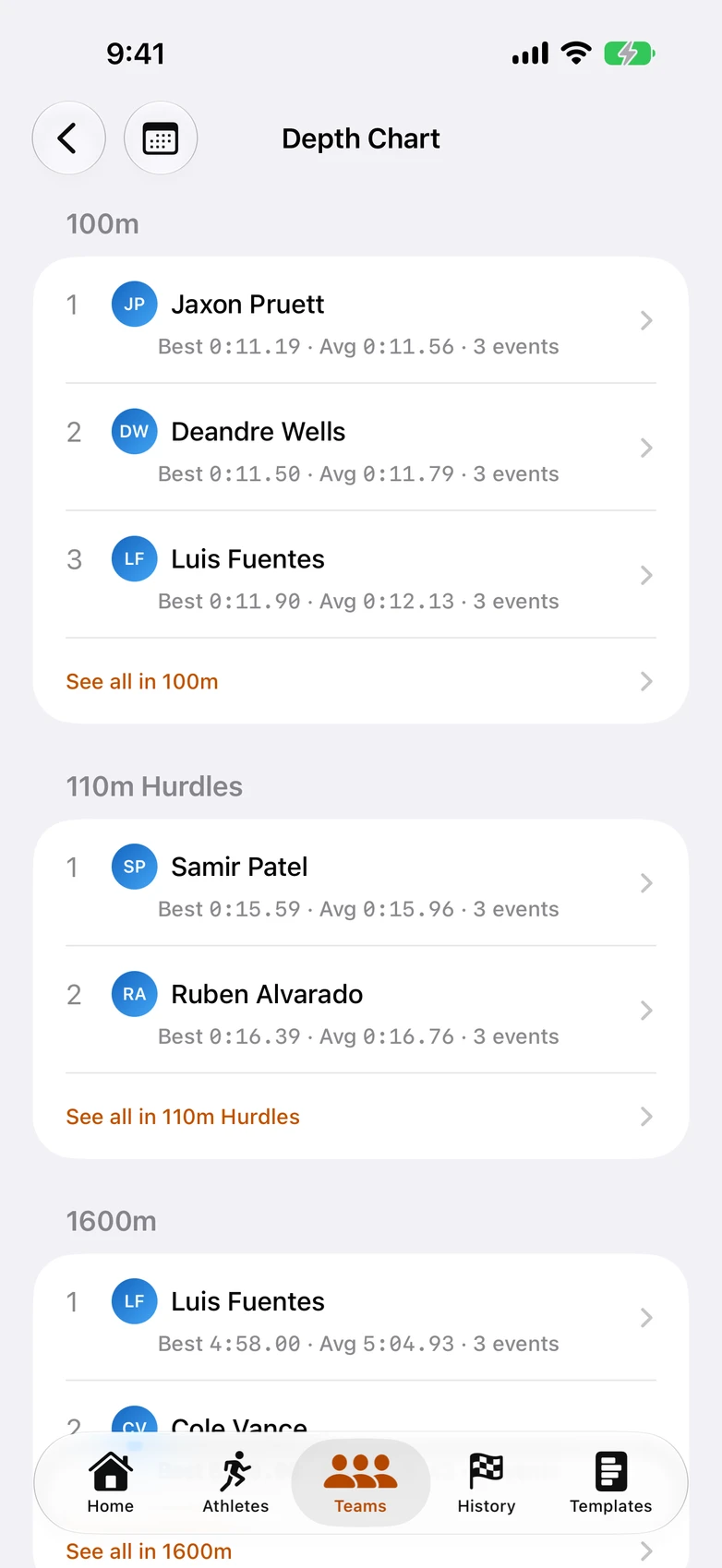Open Samir Patel's hurdles entry
The height and width of the screenshot is (1568, 722).
(361, 883)
